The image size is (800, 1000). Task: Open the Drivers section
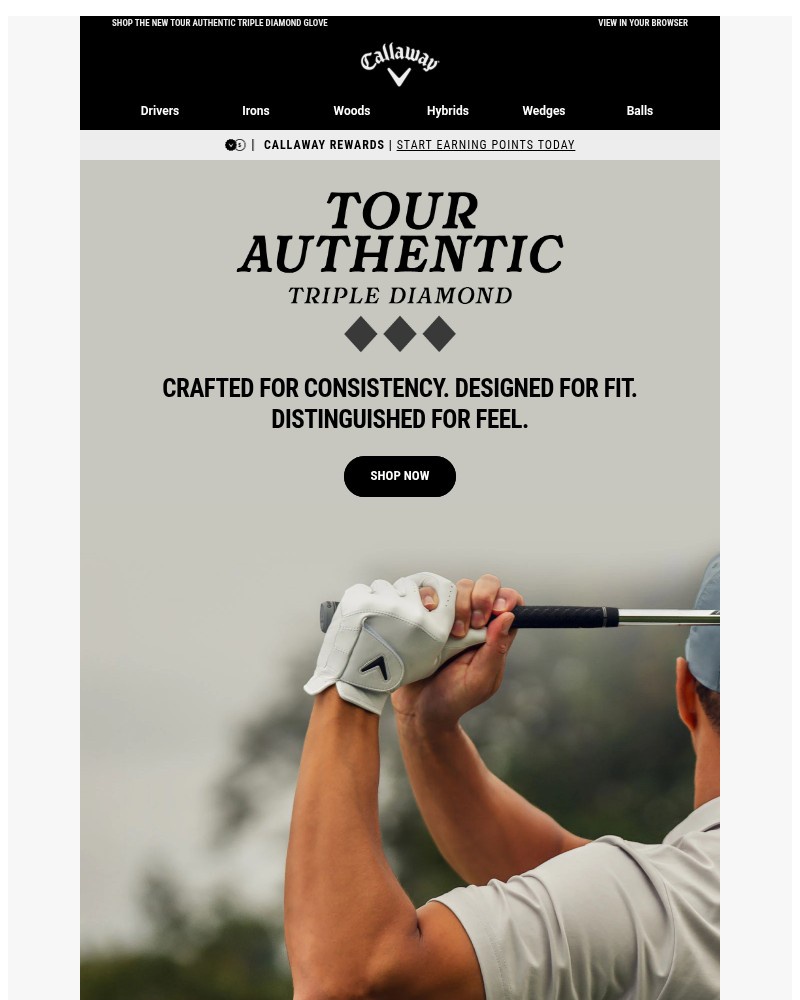click(x=159, y=111)
